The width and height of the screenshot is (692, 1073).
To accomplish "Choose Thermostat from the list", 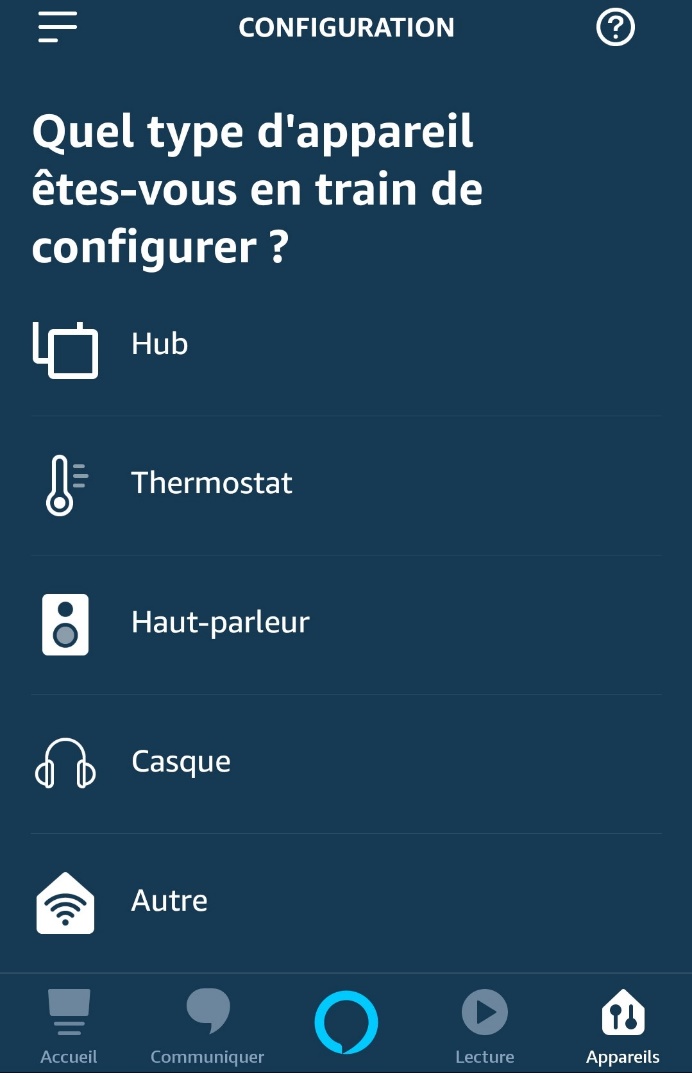I will [x=346, y=486].
